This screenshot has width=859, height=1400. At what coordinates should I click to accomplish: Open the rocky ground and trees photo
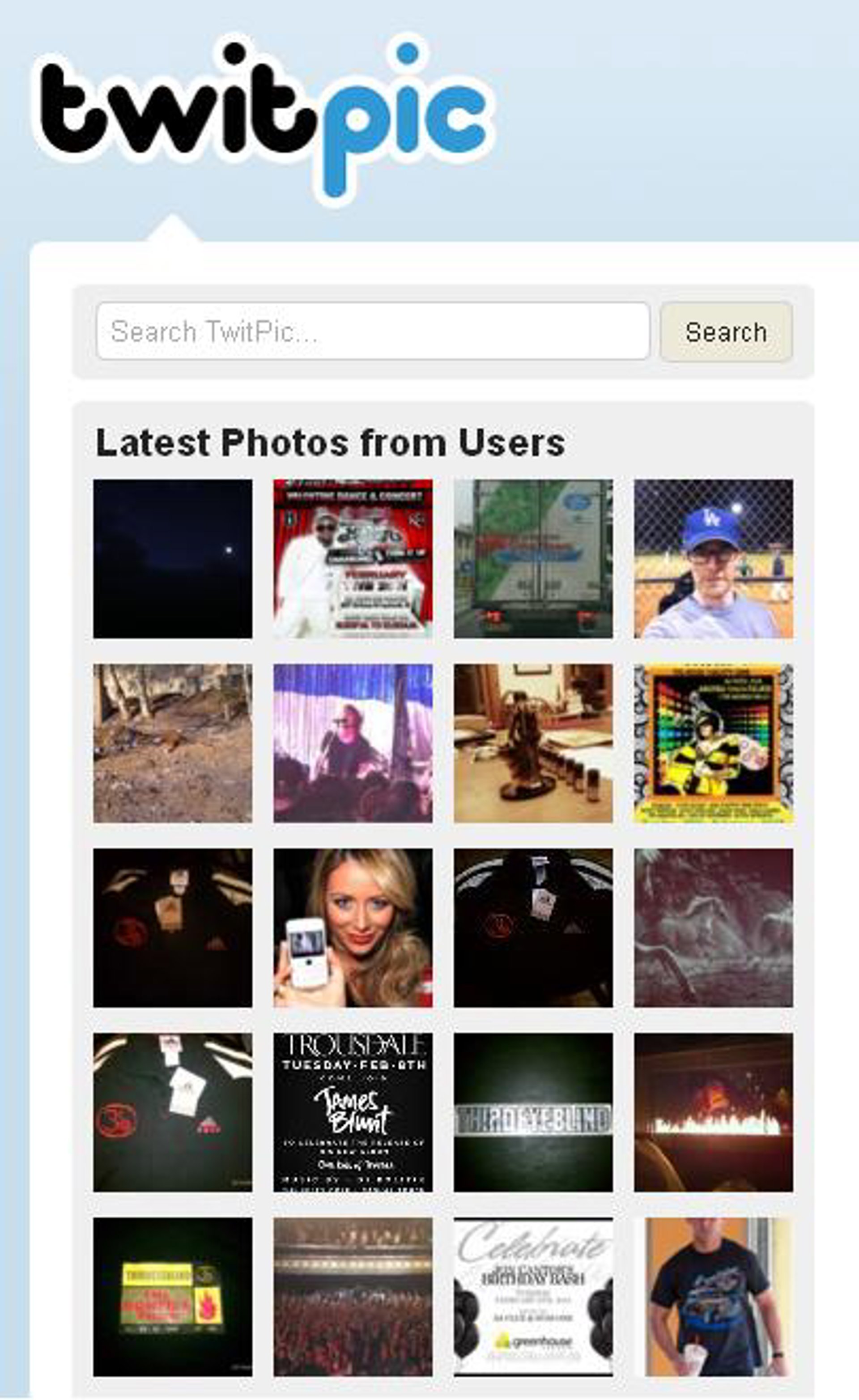click(x=173, y=743)
